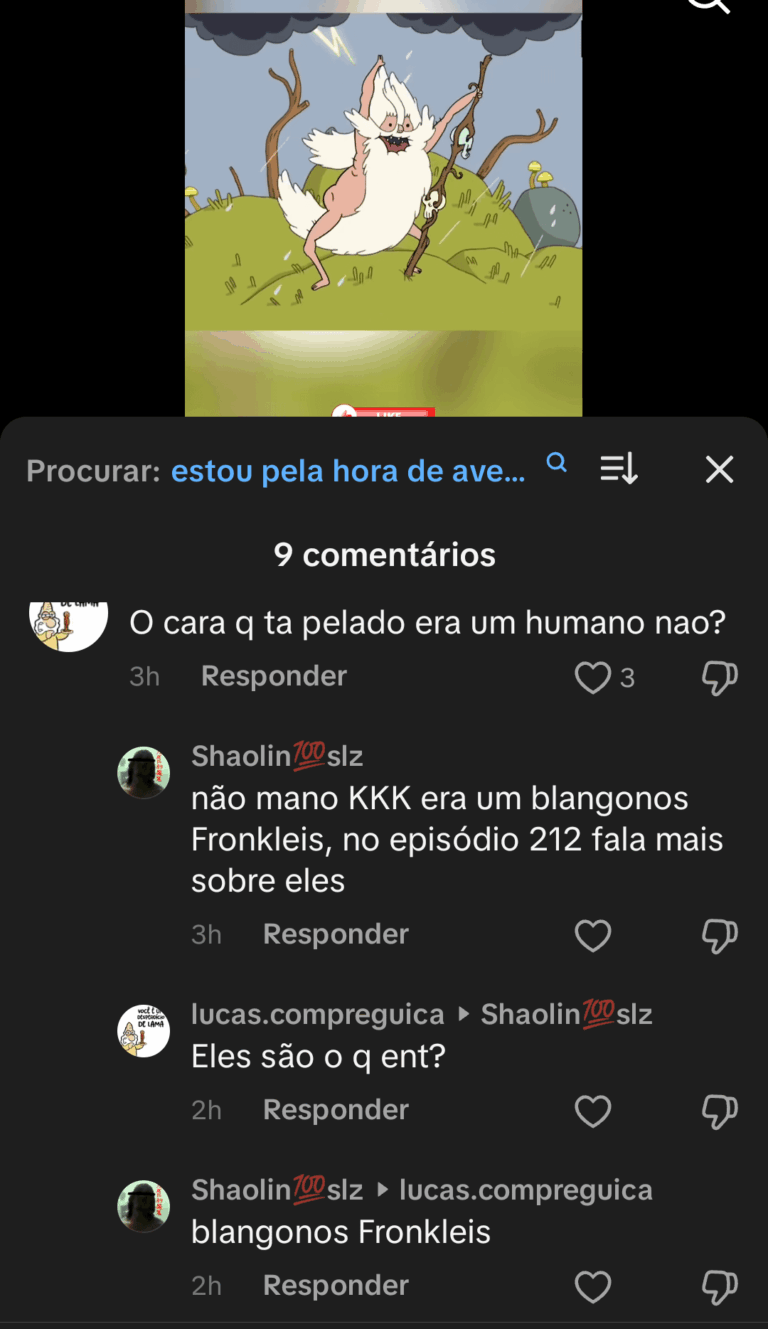Like the 'Eles são o q ent?' reply
Screen dimensions: 768x1329
coord(593,1111)
